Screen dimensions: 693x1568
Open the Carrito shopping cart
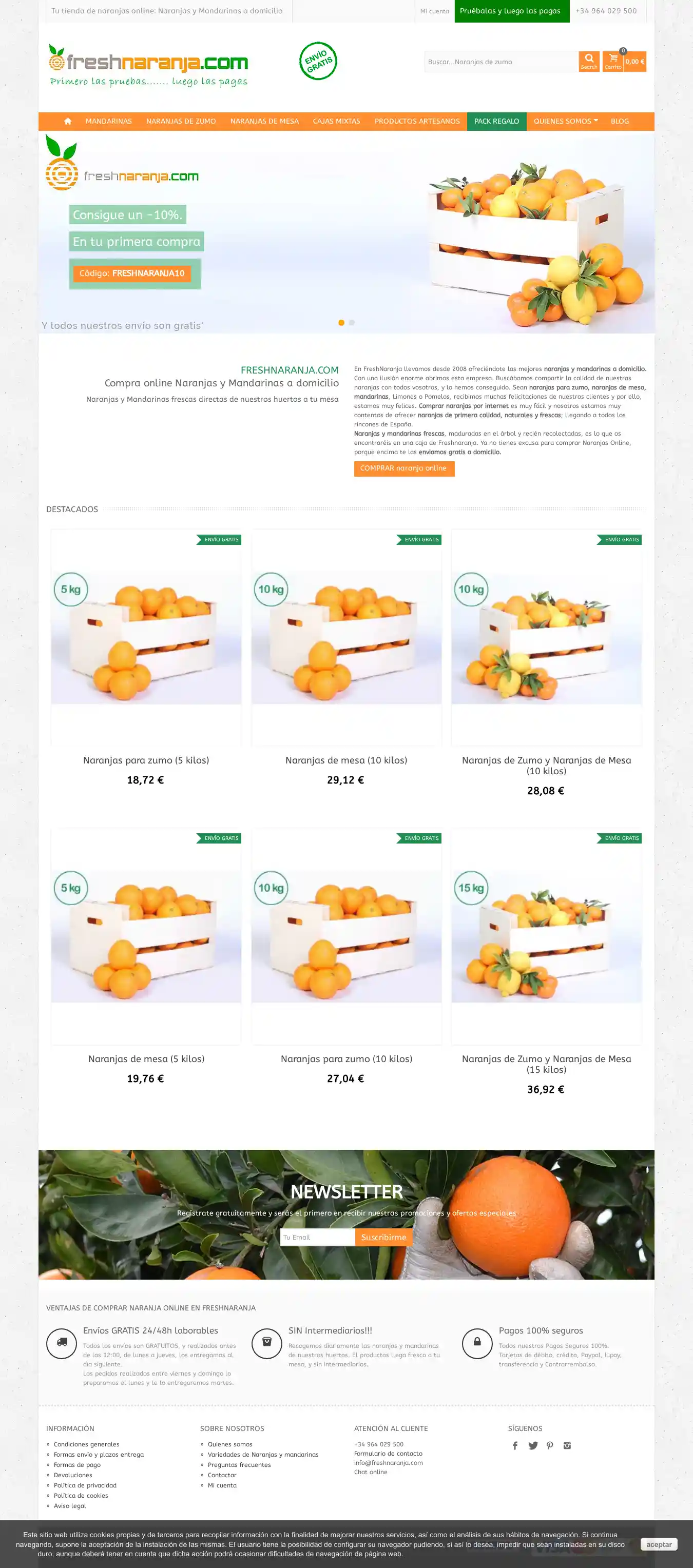[613, 61]
